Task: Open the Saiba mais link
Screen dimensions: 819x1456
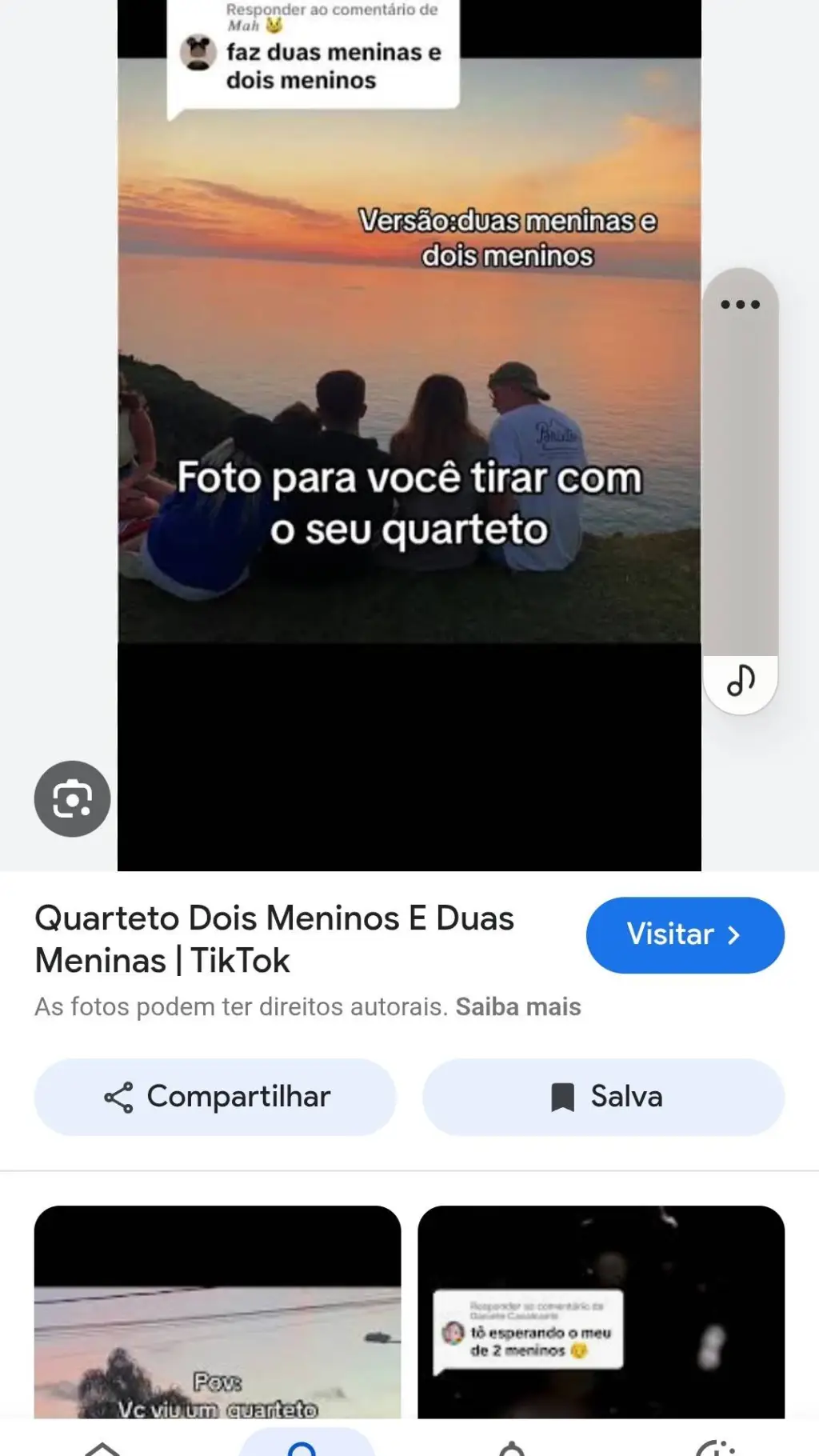Action: click(x=517, y=1006)
